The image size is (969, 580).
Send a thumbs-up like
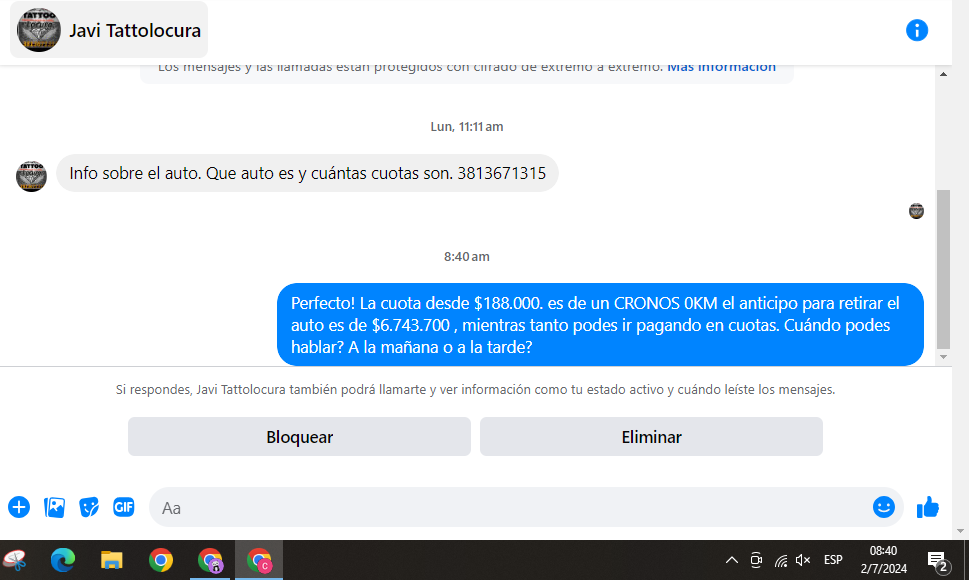(928, 507)
